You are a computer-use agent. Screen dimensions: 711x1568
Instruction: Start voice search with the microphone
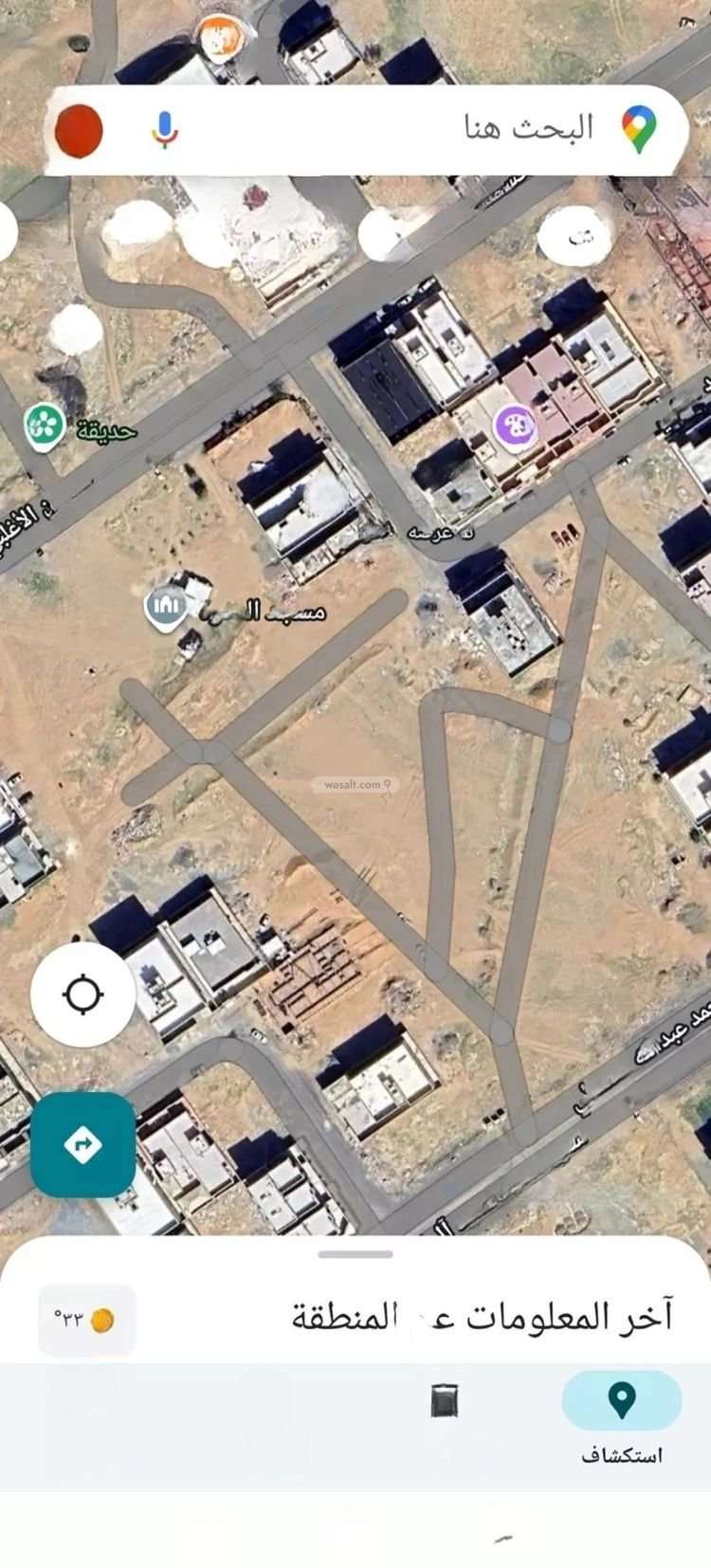pyautogui.click(x=165, y=129)
